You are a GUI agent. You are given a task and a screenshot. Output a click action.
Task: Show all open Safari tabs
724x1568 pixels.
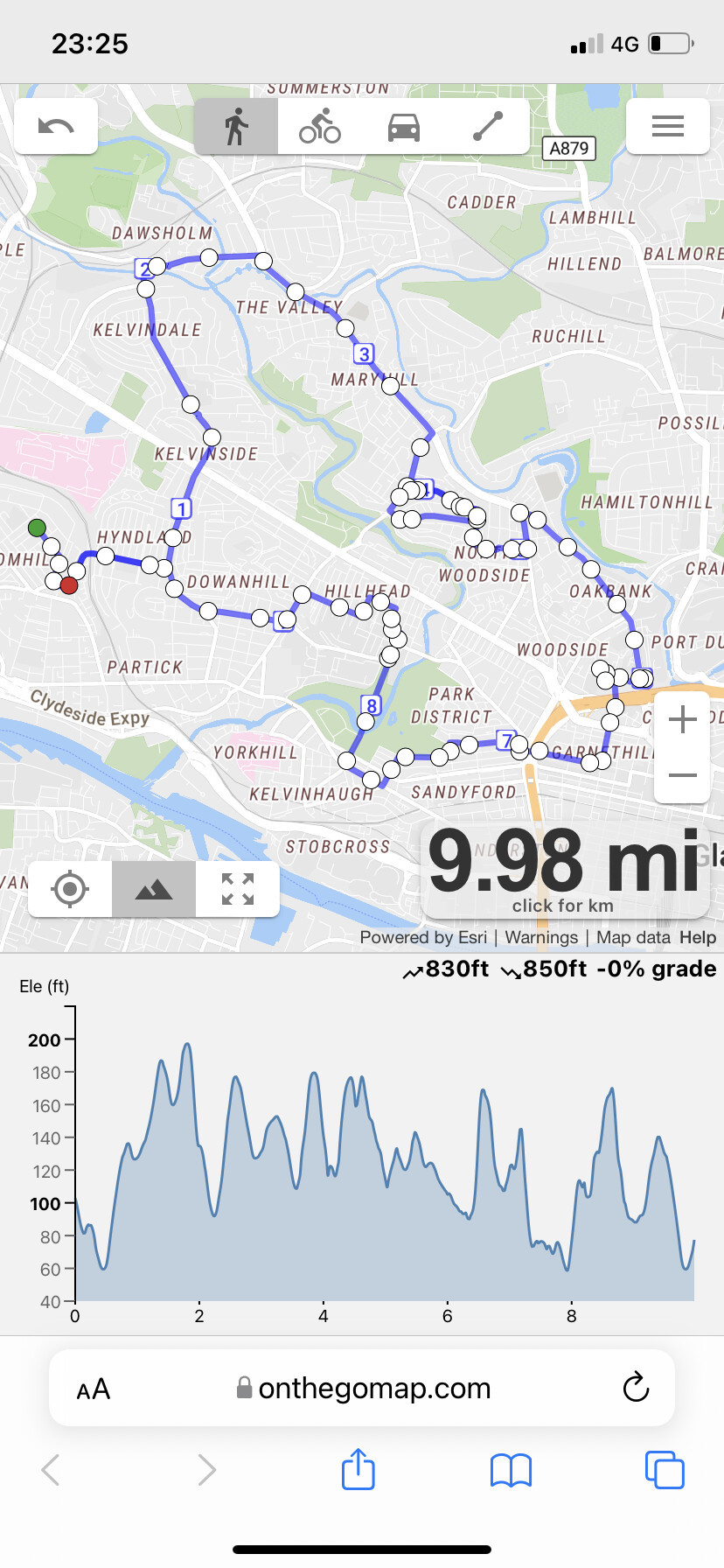[x=665, y=1469]
